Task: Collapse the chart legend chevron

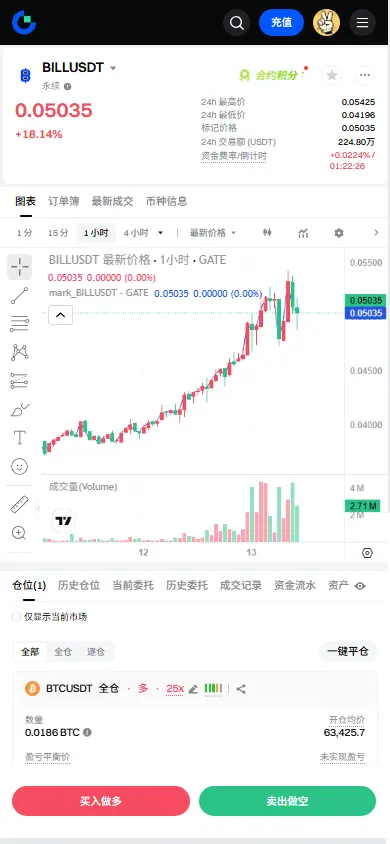Action: (60, 315)
